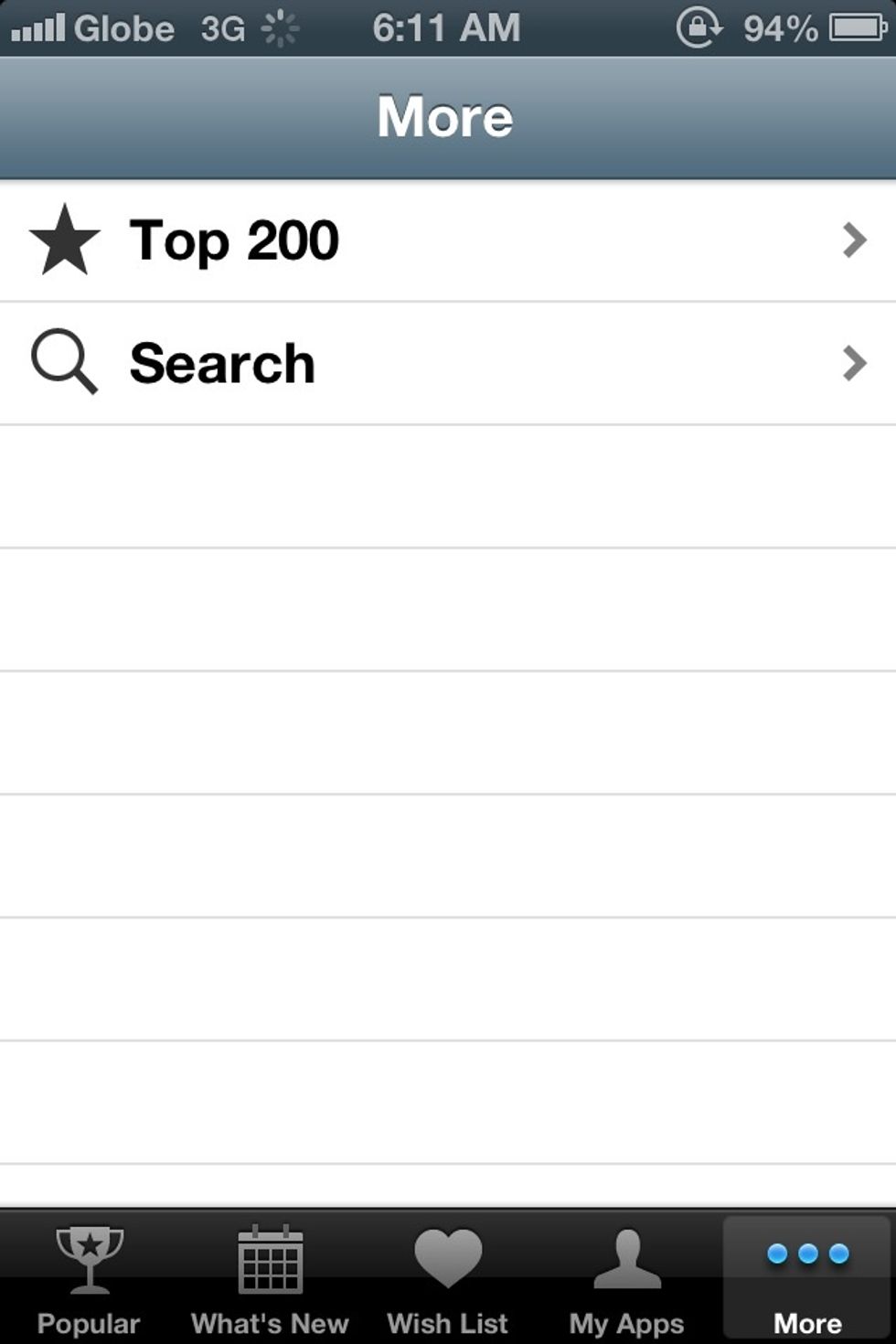
Task: Open the Search screen
Action: pos(366,362)
